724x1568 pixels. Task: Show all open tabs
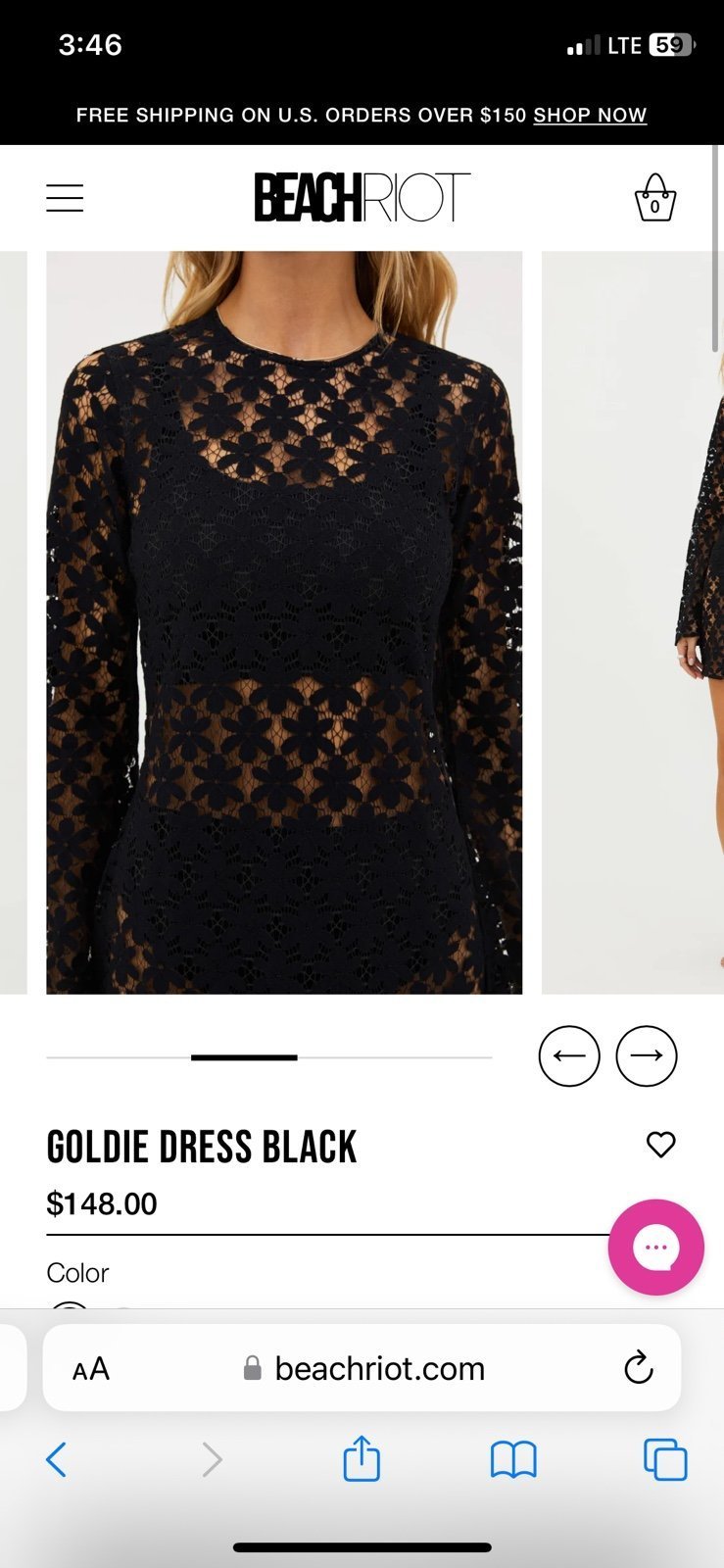coord(665,1460)
